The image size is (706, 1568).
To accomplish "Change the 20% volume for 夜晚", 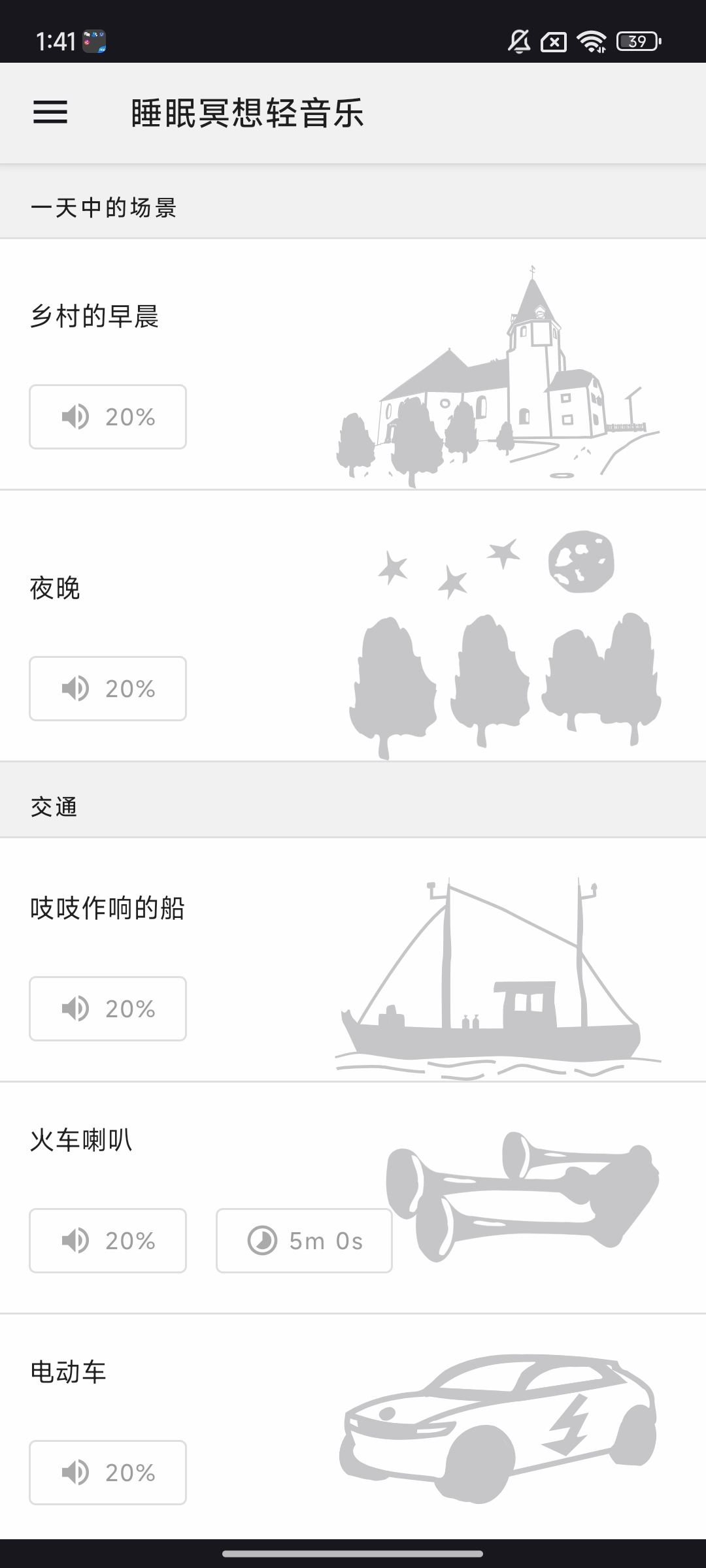I will click(108, 689).
